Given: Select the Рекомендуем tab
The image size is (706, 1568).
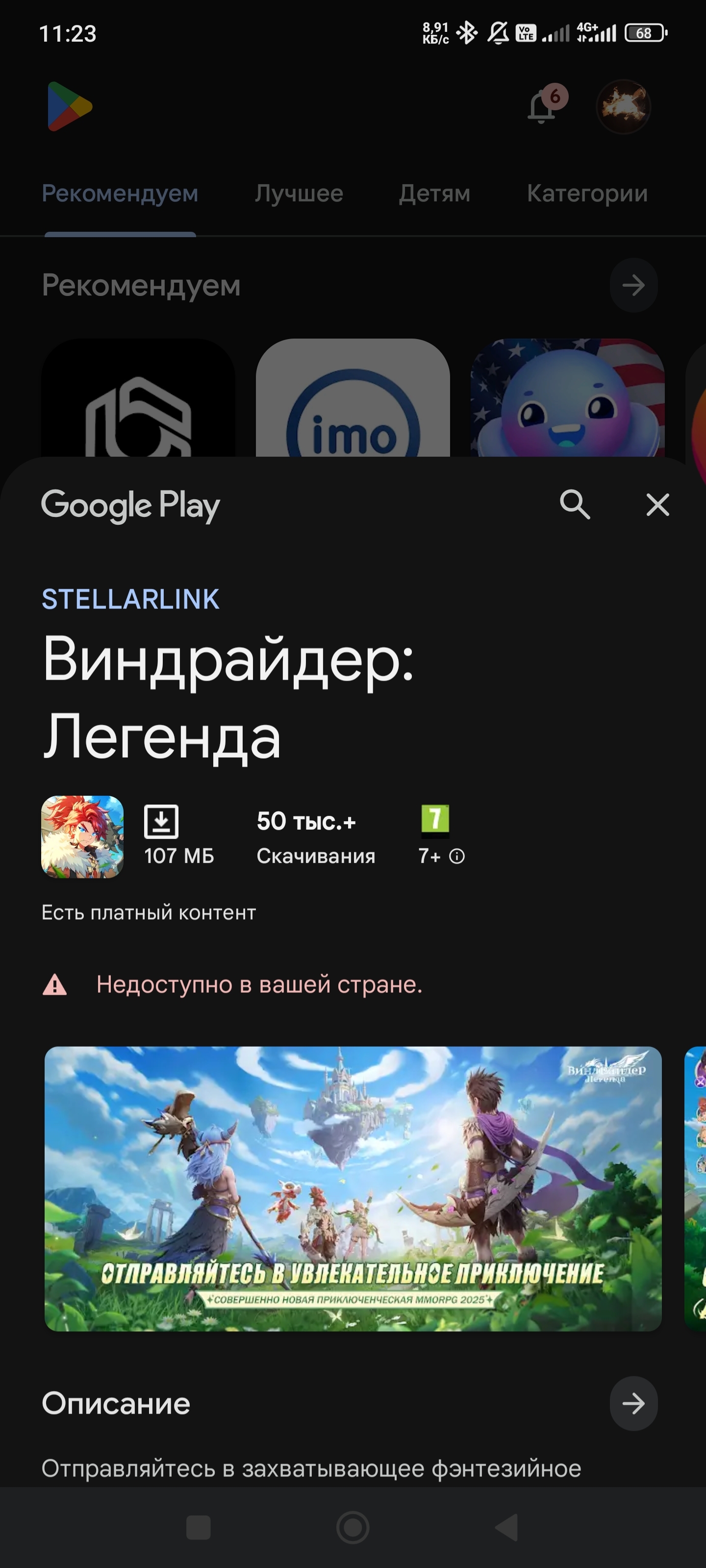Looking at the screenshot, I should 120,194.
